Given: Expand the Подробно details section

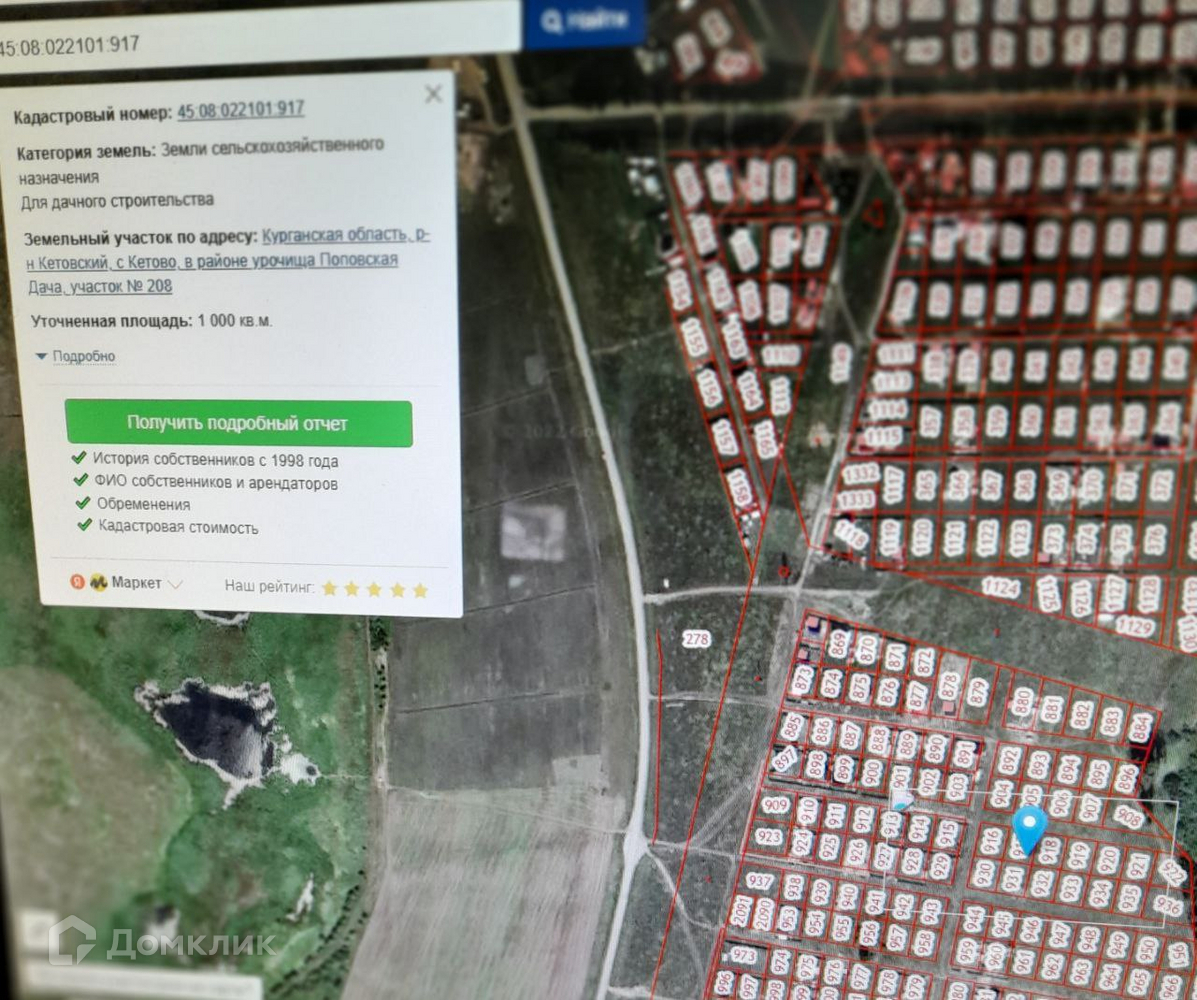Looking at the screenshot, I should (76, 356).
